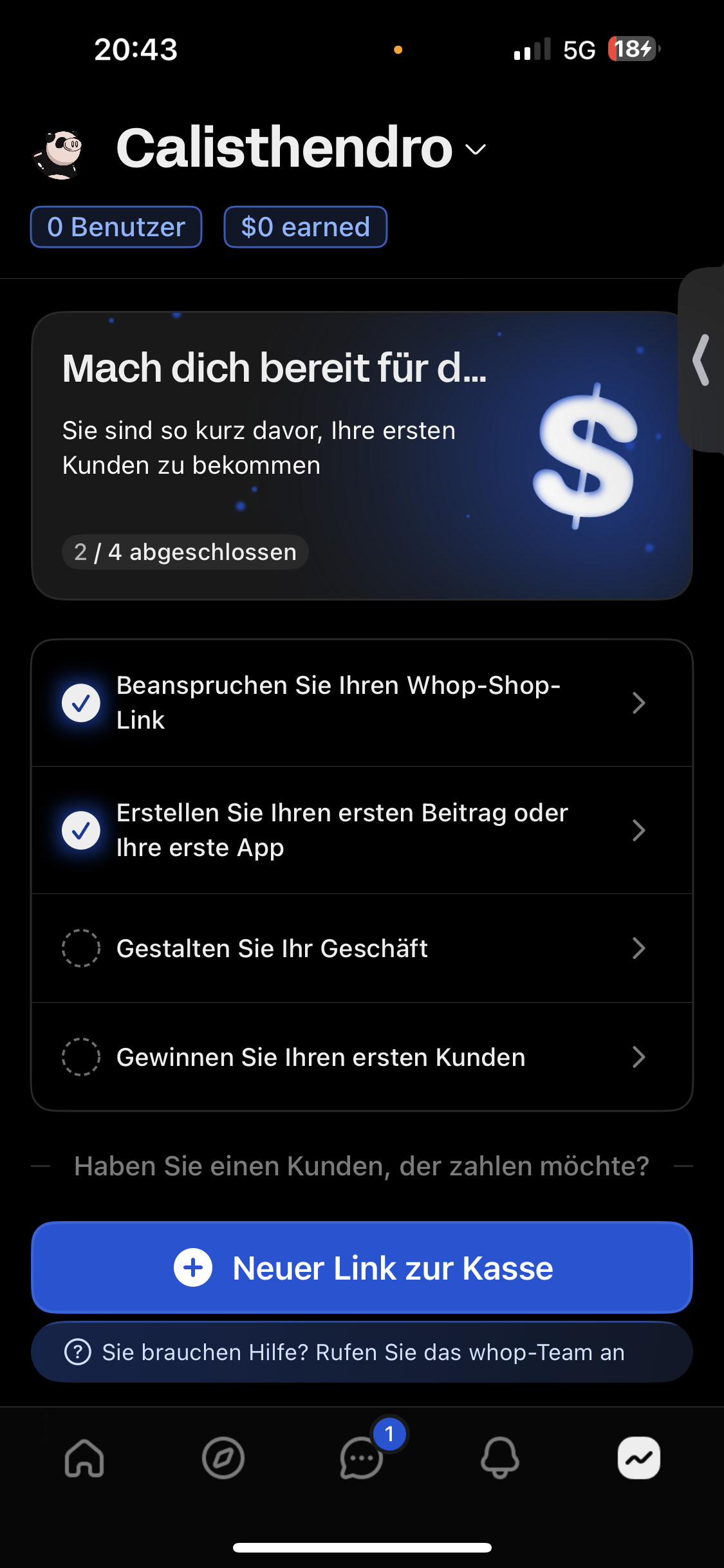
Task: Call the whop team for help
Action: point(362,1352)
